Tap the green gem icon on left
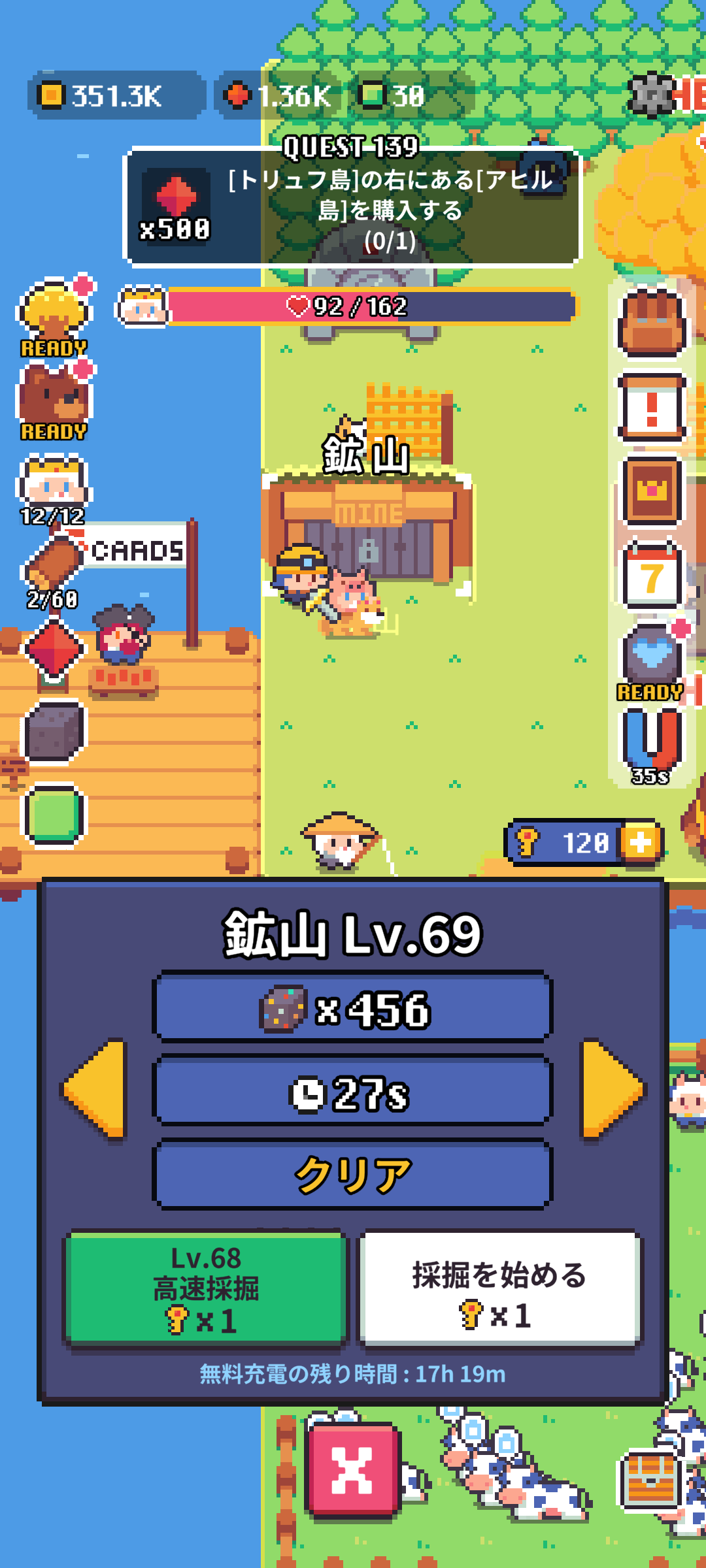 click(x=54, y=815)
